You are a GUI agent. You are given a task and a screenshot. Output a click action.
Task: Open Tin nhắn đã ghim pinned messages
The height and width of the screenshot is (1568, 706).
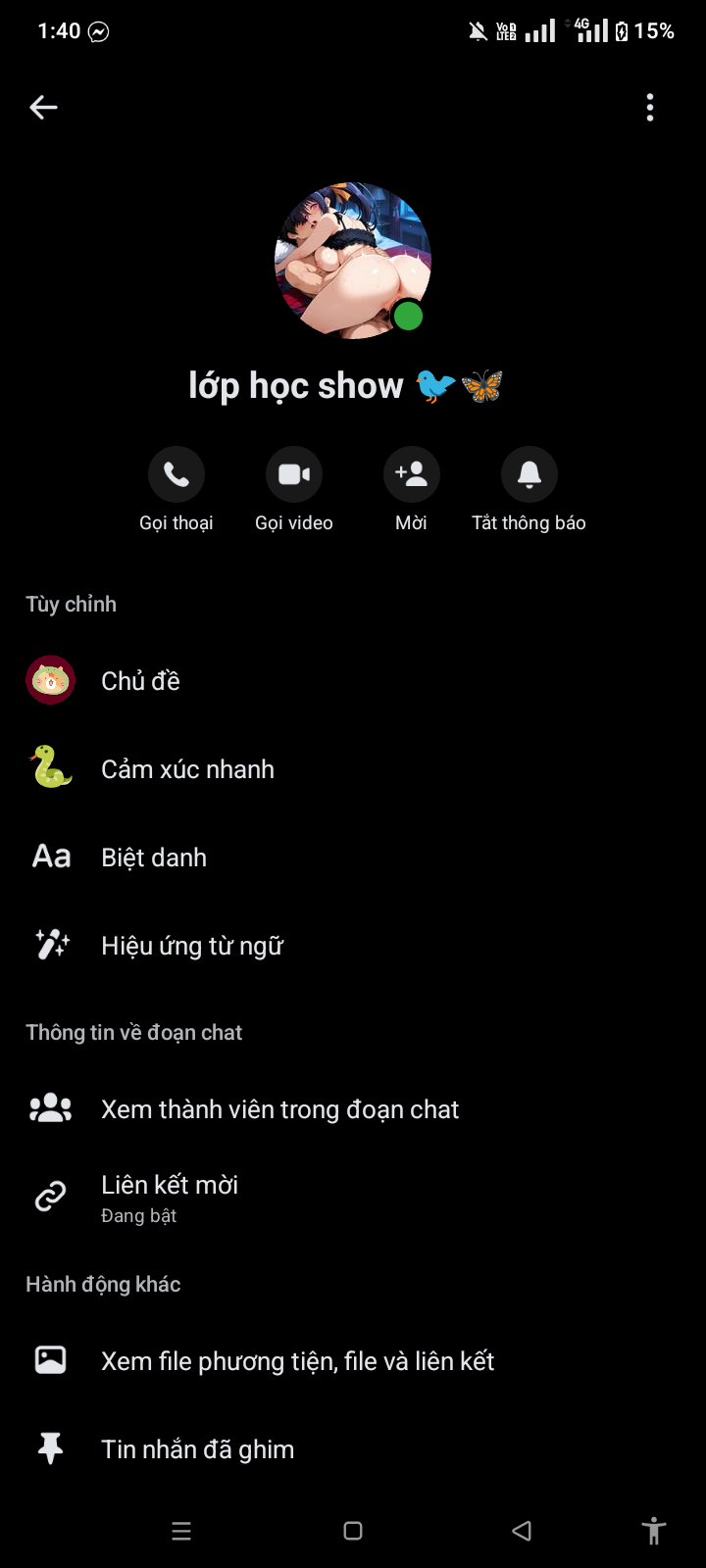[197, 1449]
